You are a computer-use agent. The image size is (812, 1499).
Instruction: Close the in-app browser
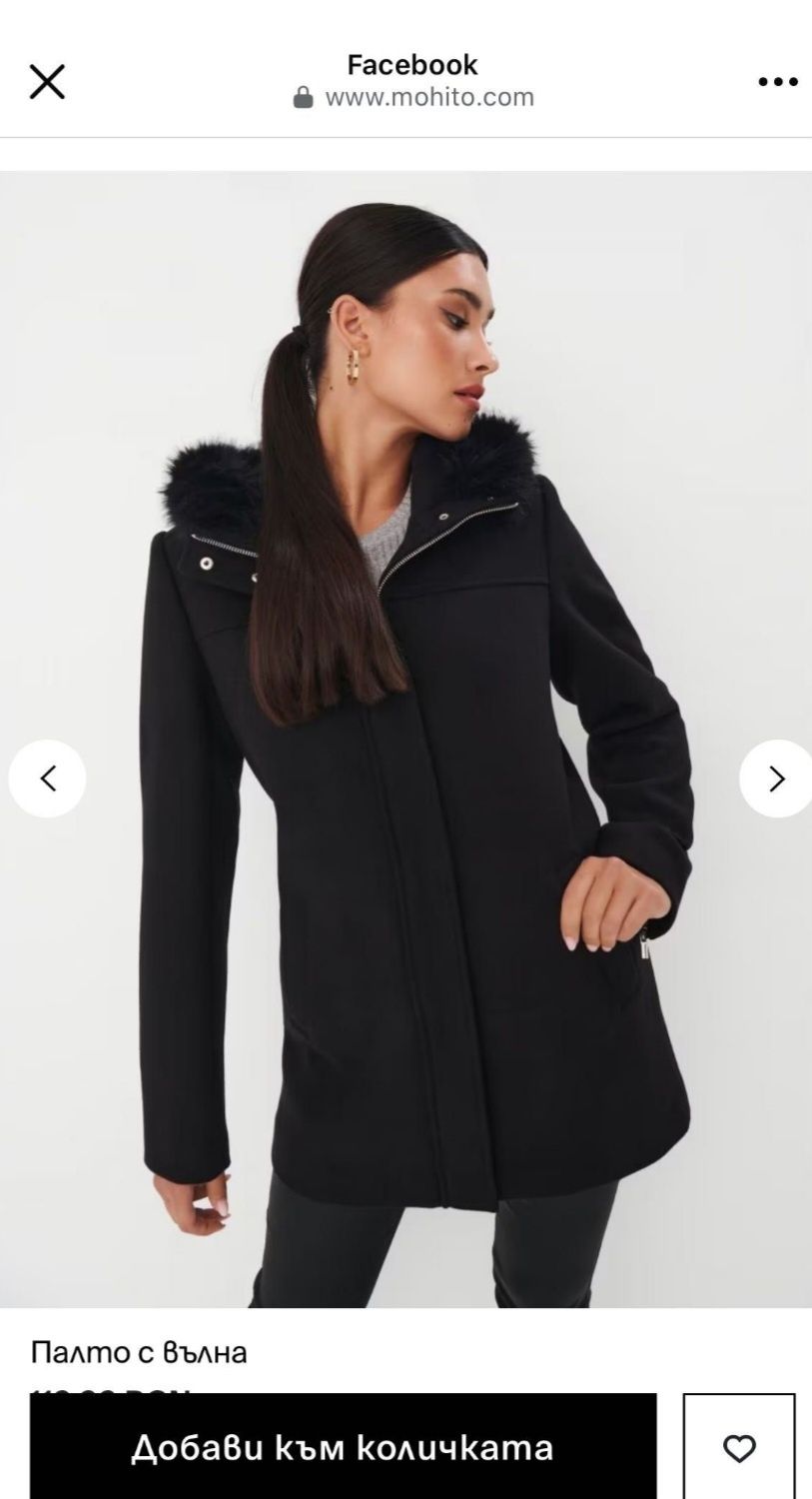pos(47,81)
